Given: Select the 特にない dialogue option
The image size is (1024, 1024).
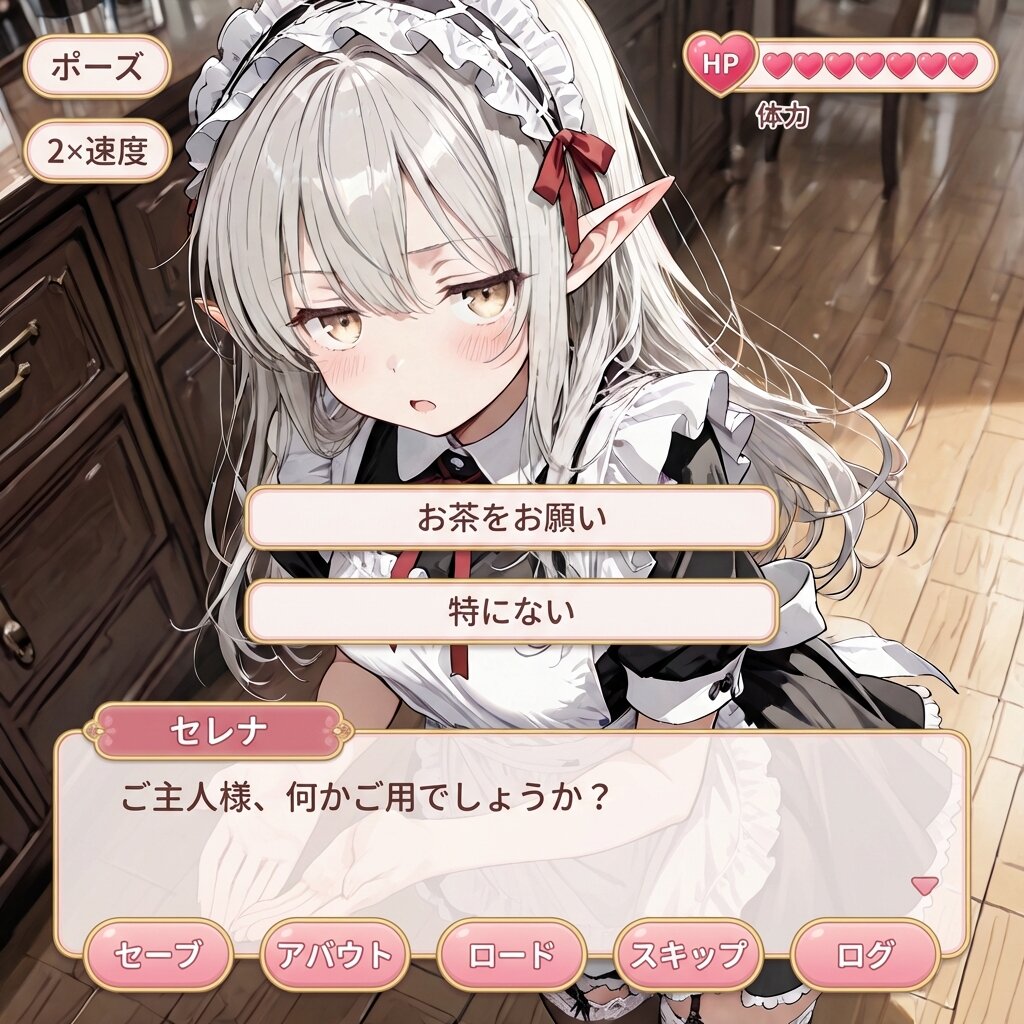Looking at the screenshot, I should pyautogui.click(x=511, y=611).
